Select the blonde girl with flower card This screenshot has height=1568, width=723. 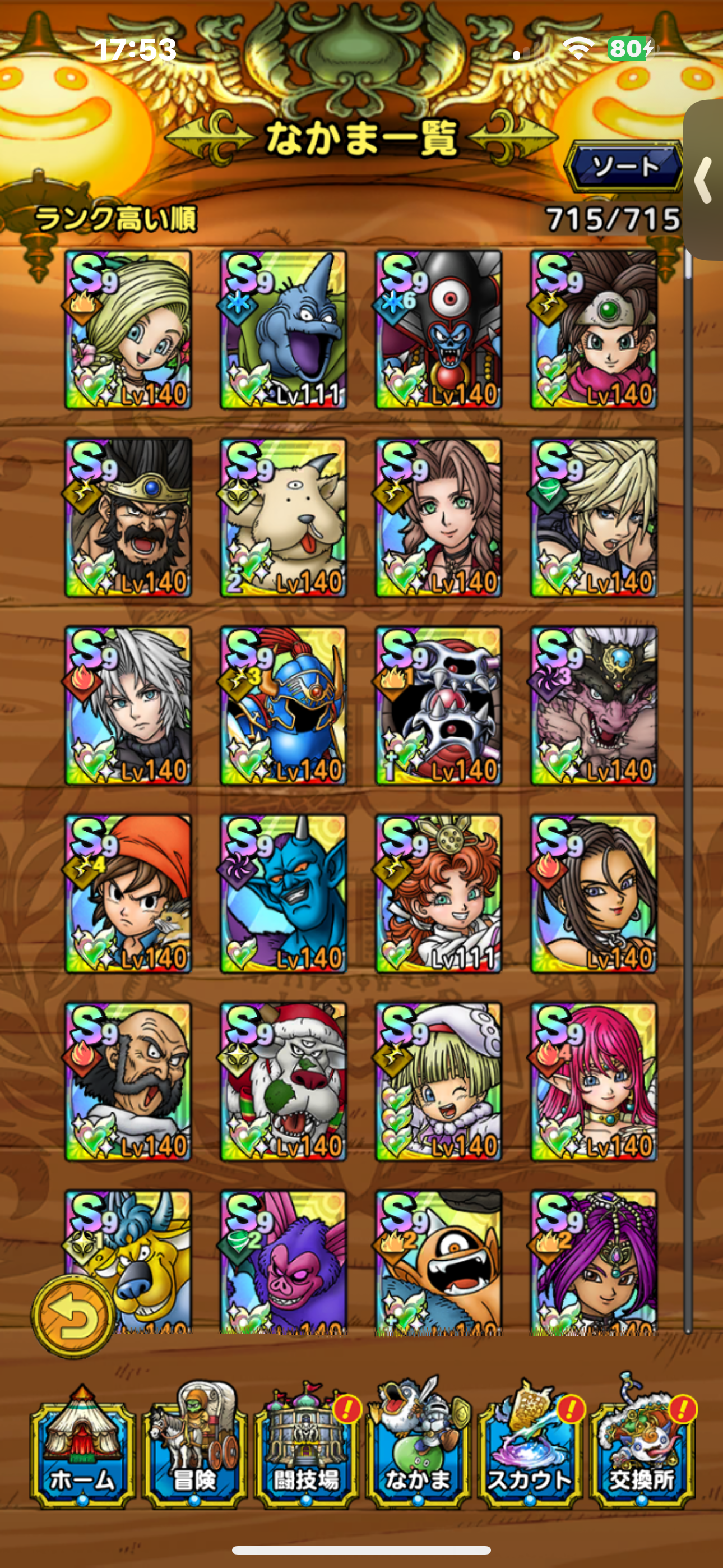point(128,329)
